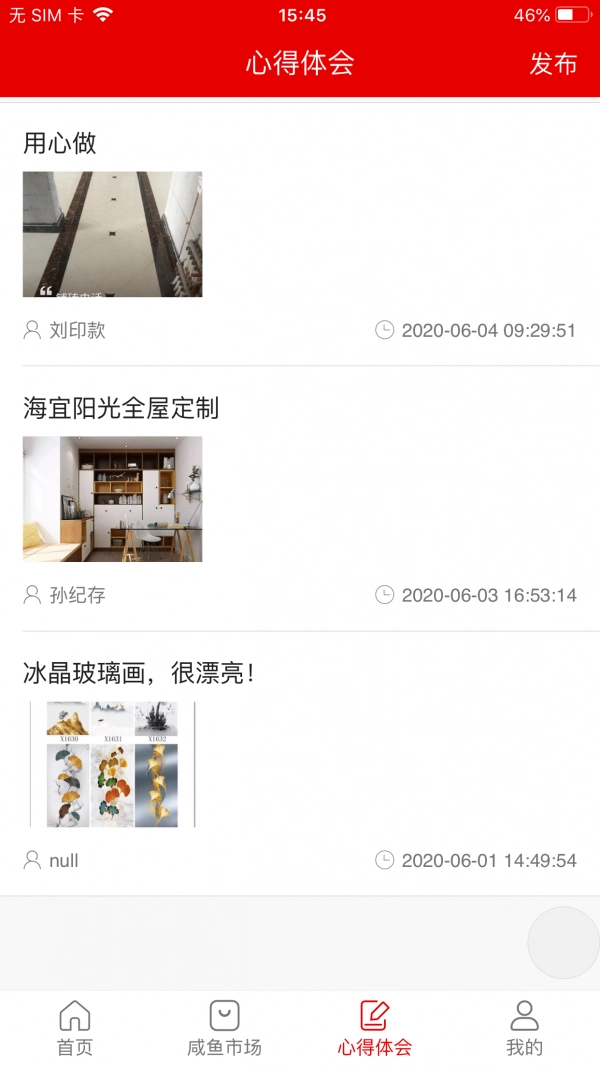Select the 心得体会 tab
The image size is (600, 1067).
click(x=374, y=1028)
